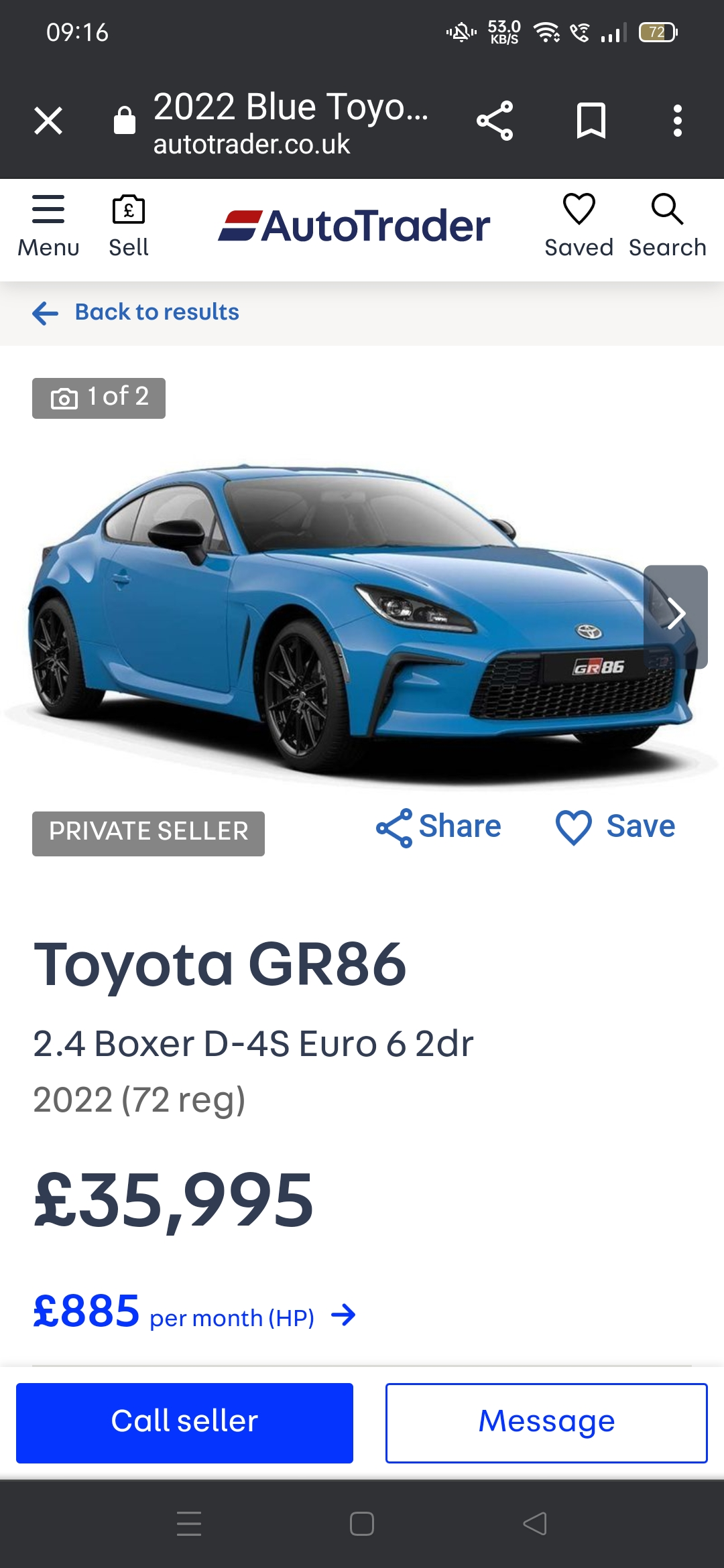724x1568 pixels.
Task: Close the browser tab with X
Action: coord(48,121)
